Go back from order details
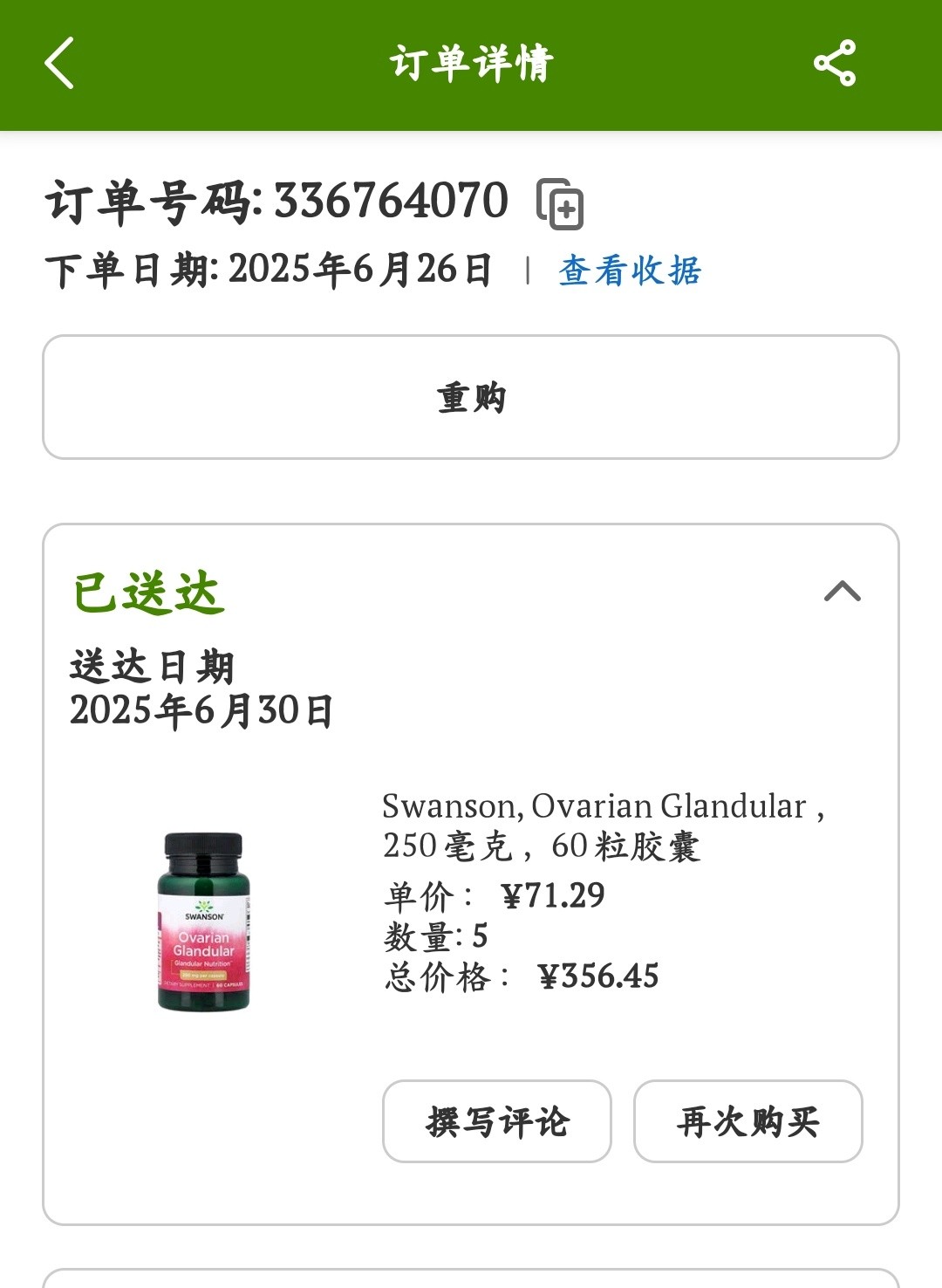This screenshot has width=942, height=1288. tap(59, 63)
